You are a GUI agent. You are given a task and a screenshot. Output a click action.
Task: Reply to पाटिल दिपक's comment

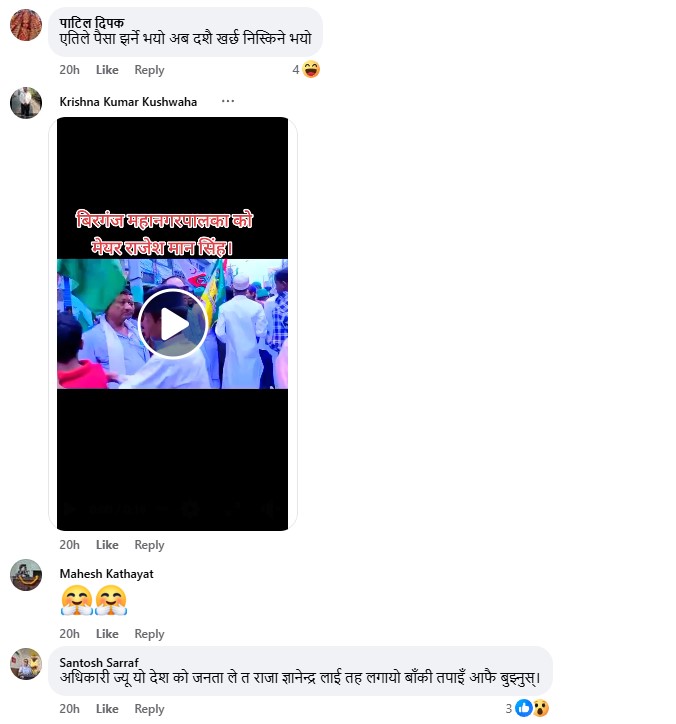(149, 70)
